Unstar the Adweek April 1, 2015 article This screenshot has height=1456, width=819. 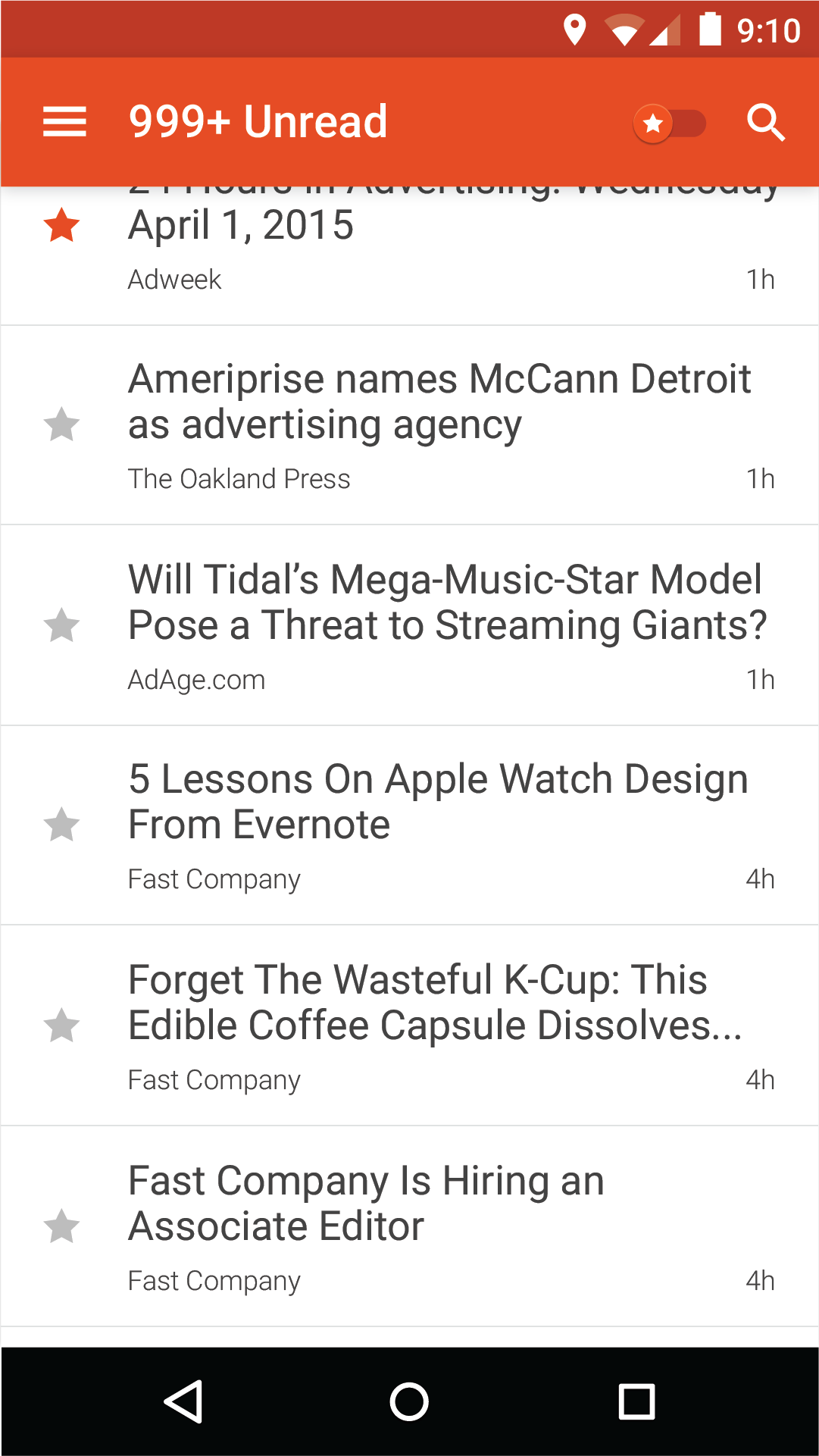(61, 225)
